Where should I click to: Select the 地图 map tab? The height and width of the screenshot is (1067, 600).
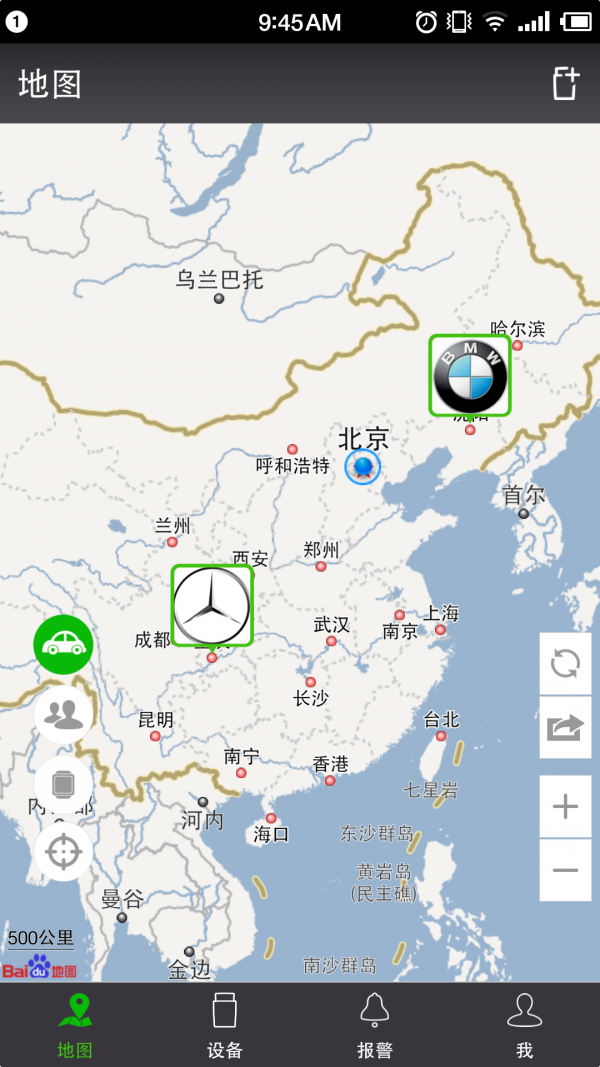click(x=75, y=1025)
